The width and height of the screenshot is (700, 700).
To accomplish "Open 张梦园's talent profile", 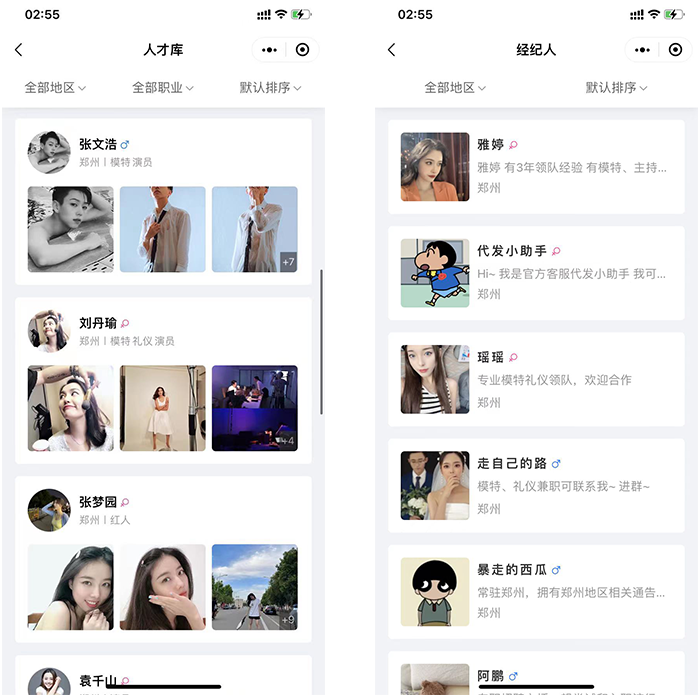I will pyautogui.click(x=98, y=502).
